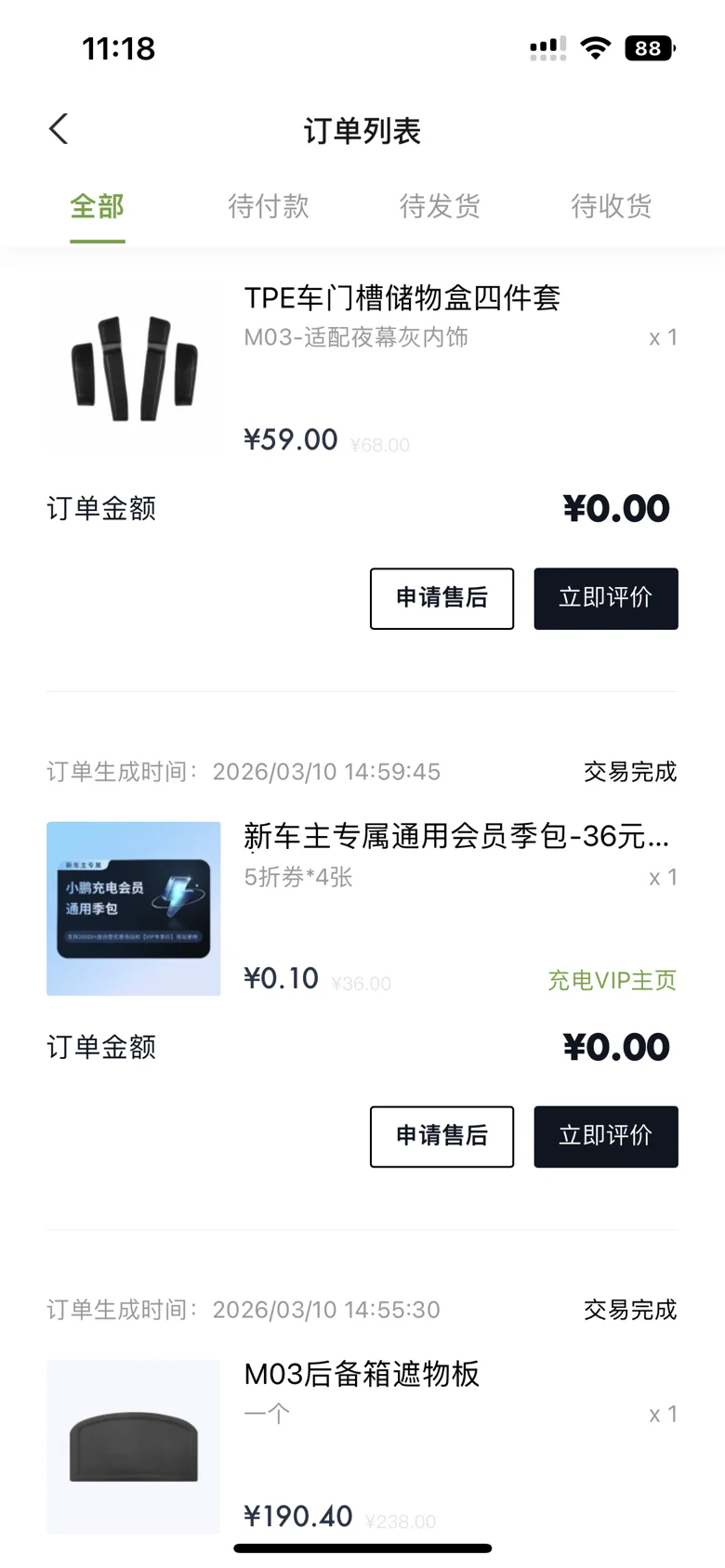This screenshot has width=725, height=1568.
Task: Tap 立即评价 for TPE车门槽储物盒 order
Action: pyautogui.click(x=605, y=598)
